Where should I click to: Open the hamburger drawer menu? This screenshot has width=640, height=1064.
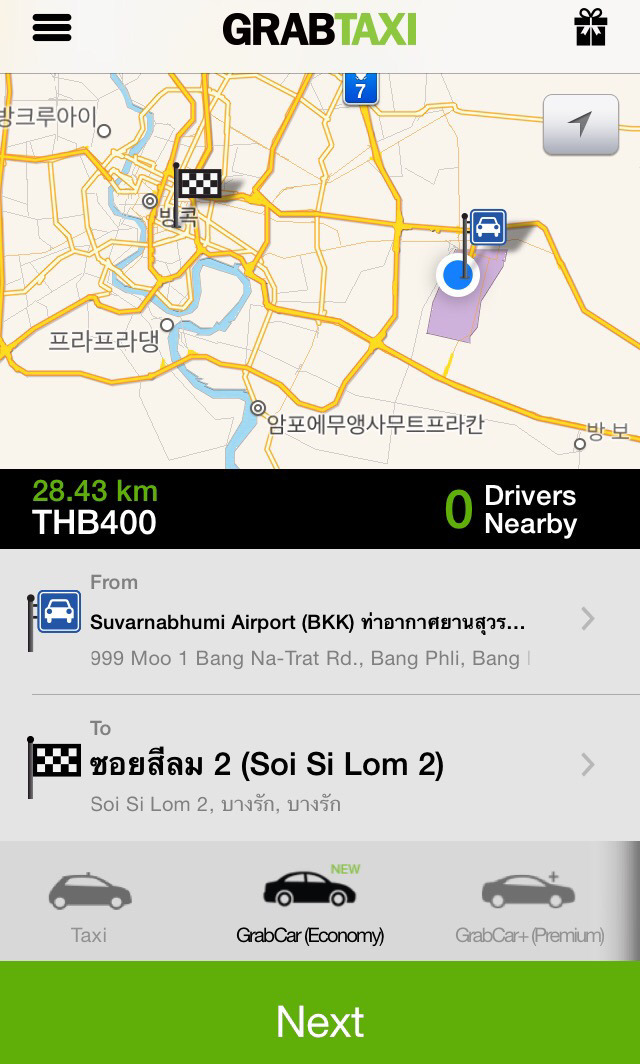point(52,29)
